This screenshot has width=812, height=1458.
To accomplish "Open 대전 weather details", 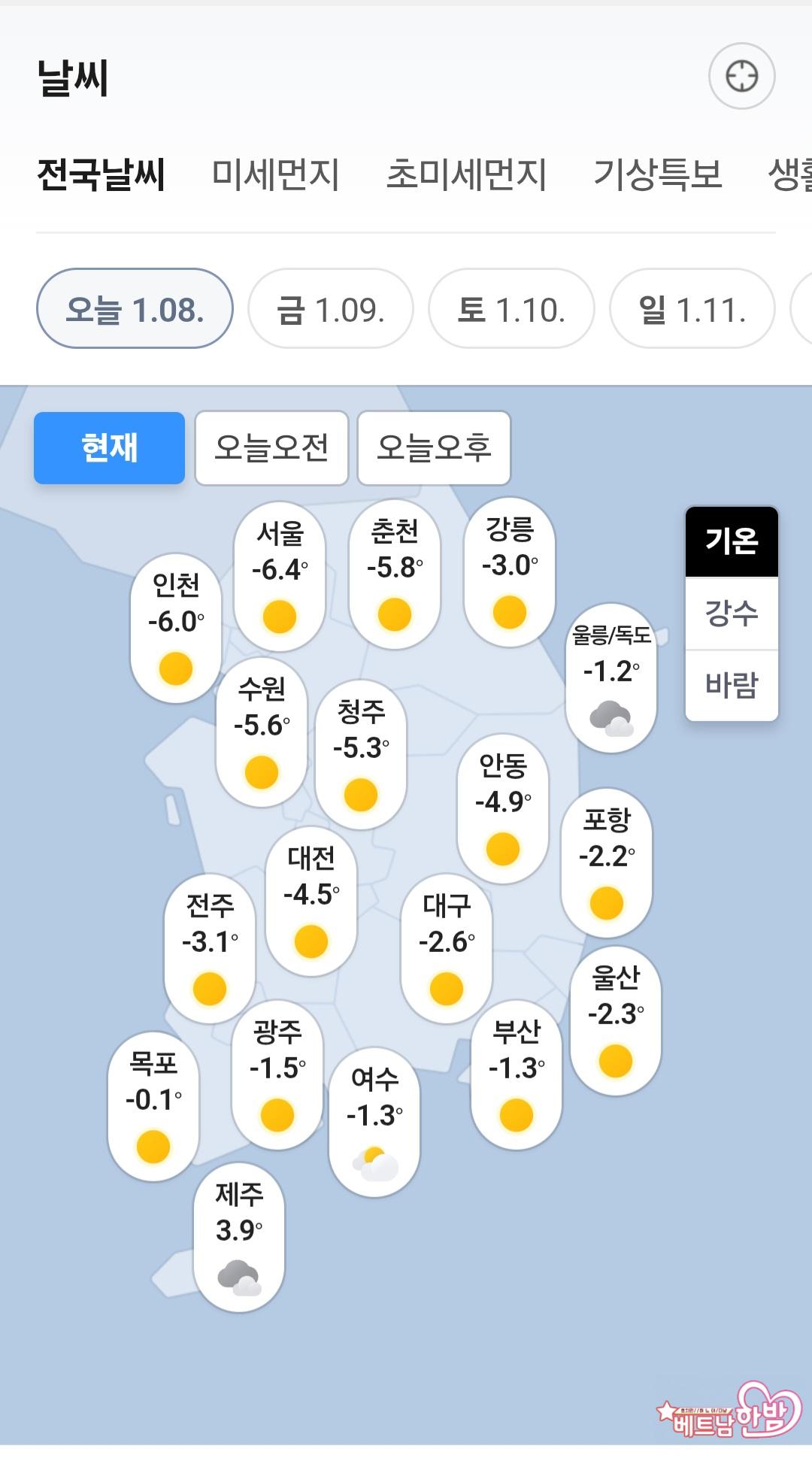I will 311,901.
